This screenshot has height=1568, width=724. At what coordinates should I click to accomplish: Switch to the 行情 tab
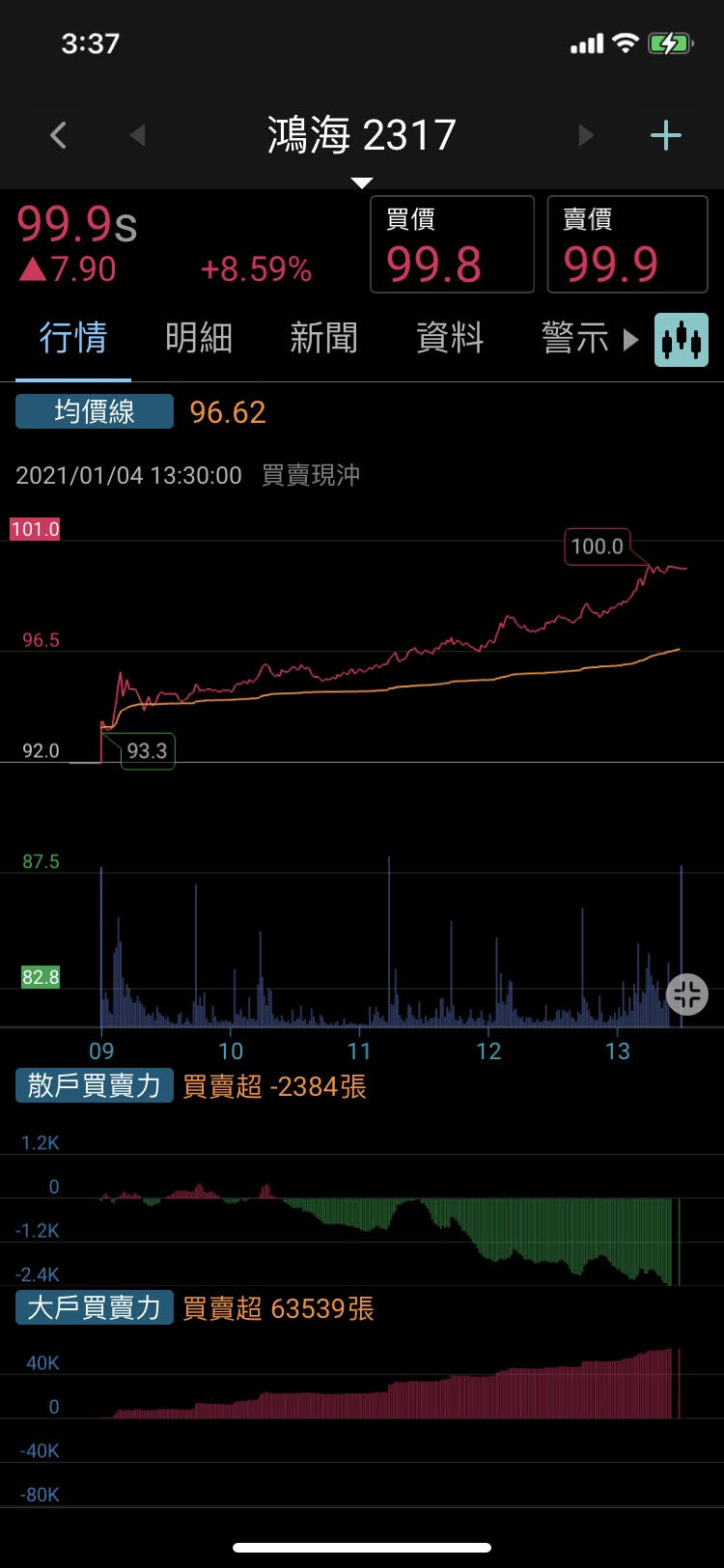[73, 338]
